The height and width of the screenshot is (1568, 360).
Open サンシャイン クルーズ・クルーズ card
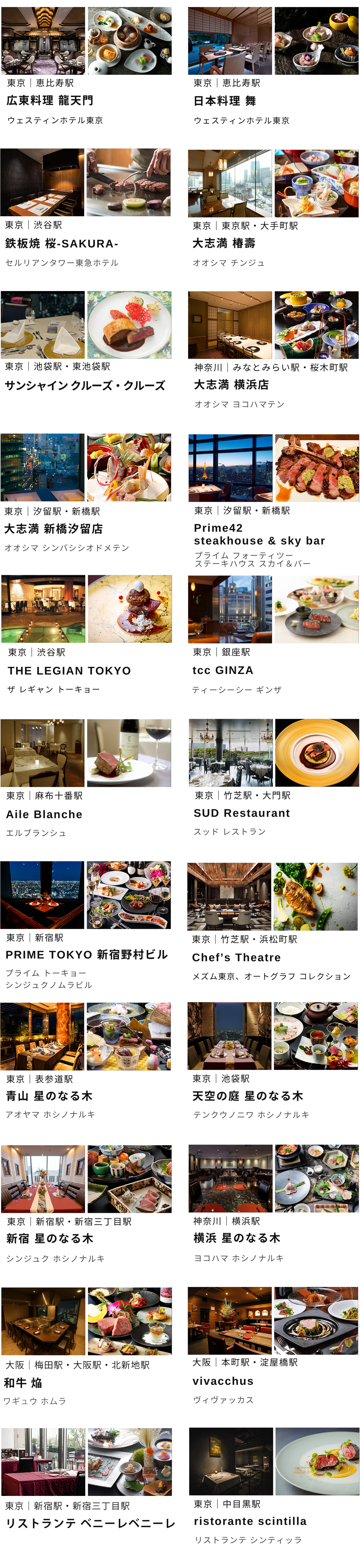[x=86, y=343]
